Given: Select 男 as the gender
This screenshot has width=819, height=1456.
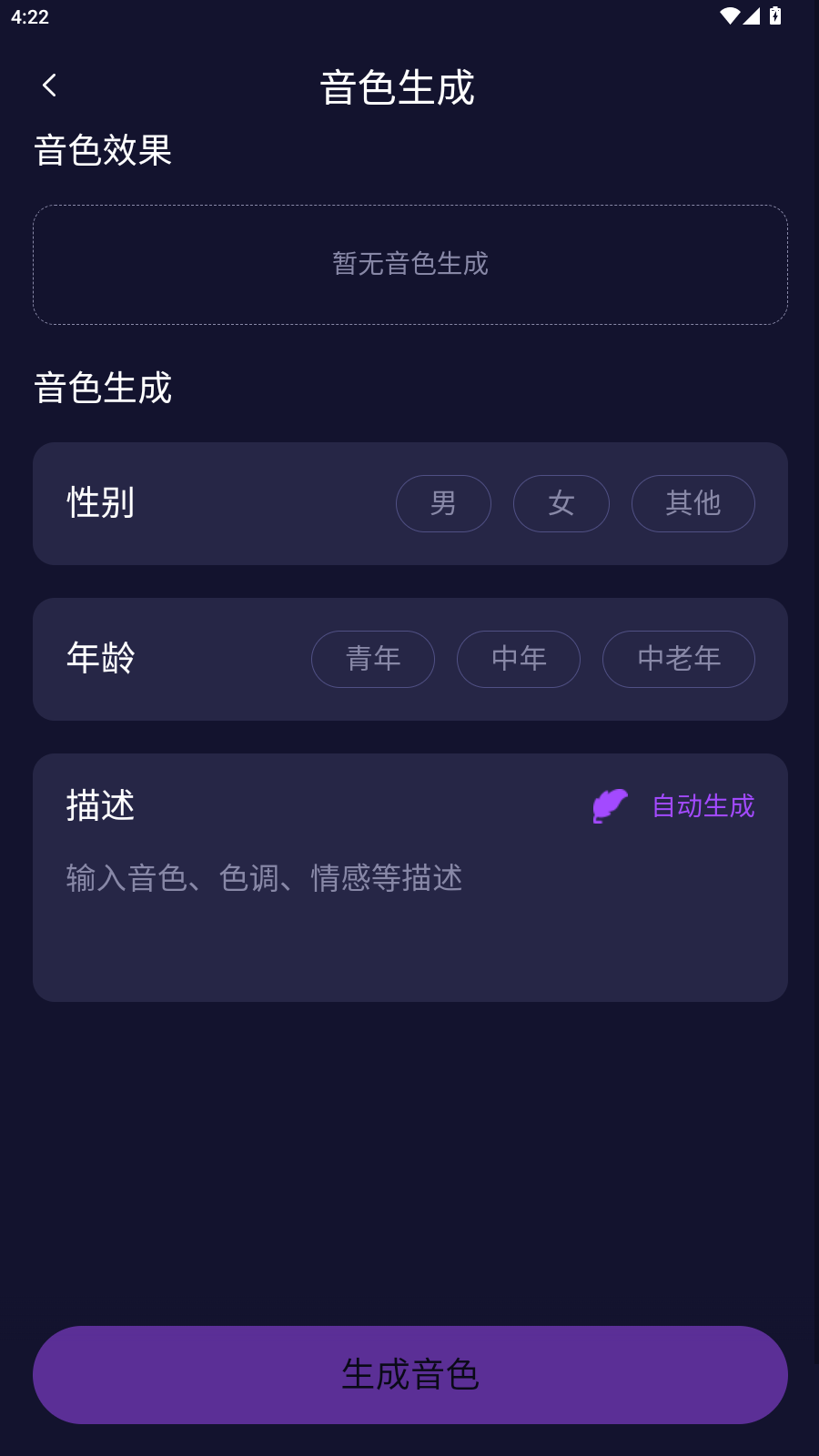Looking at the screenshot, I should pos(443,503).
